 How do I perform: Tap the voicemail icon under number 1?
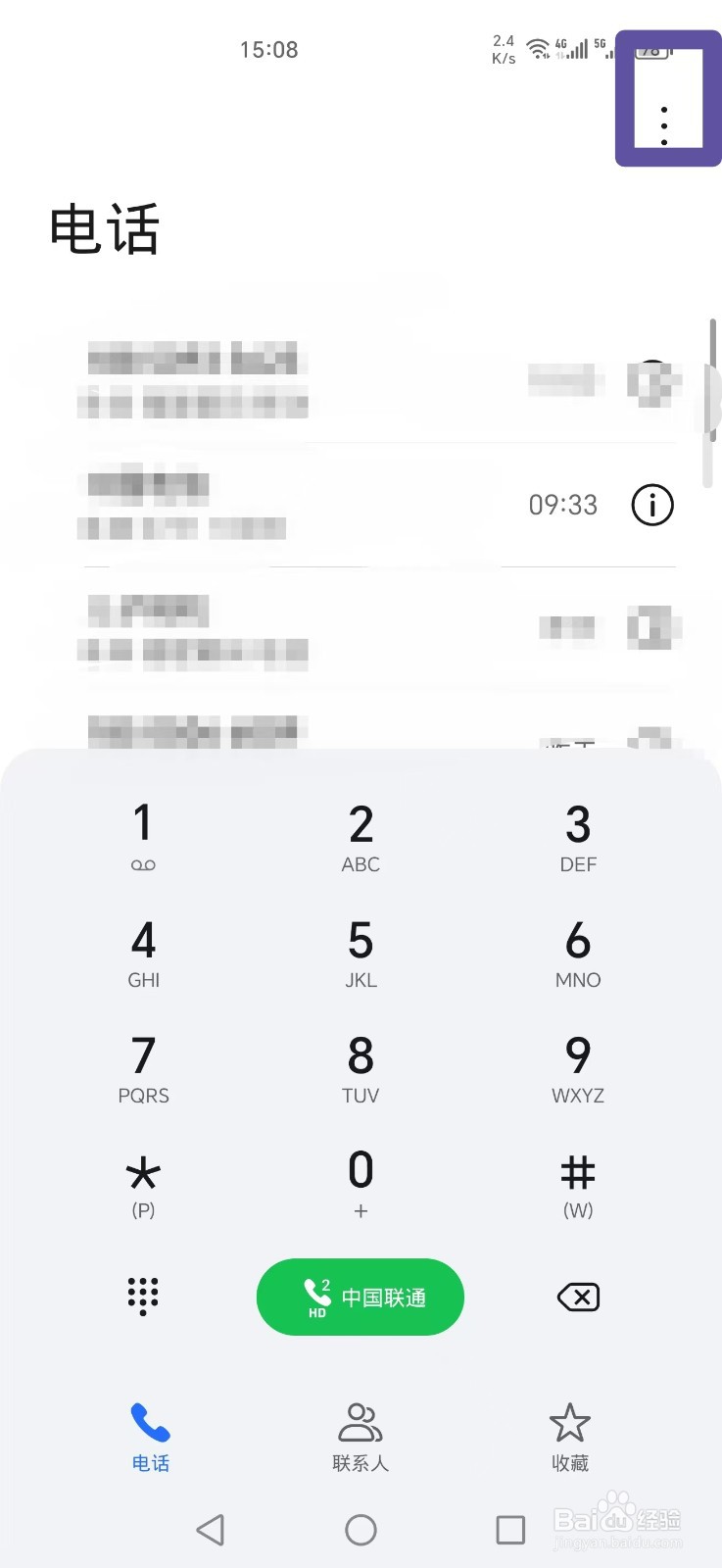143,863
